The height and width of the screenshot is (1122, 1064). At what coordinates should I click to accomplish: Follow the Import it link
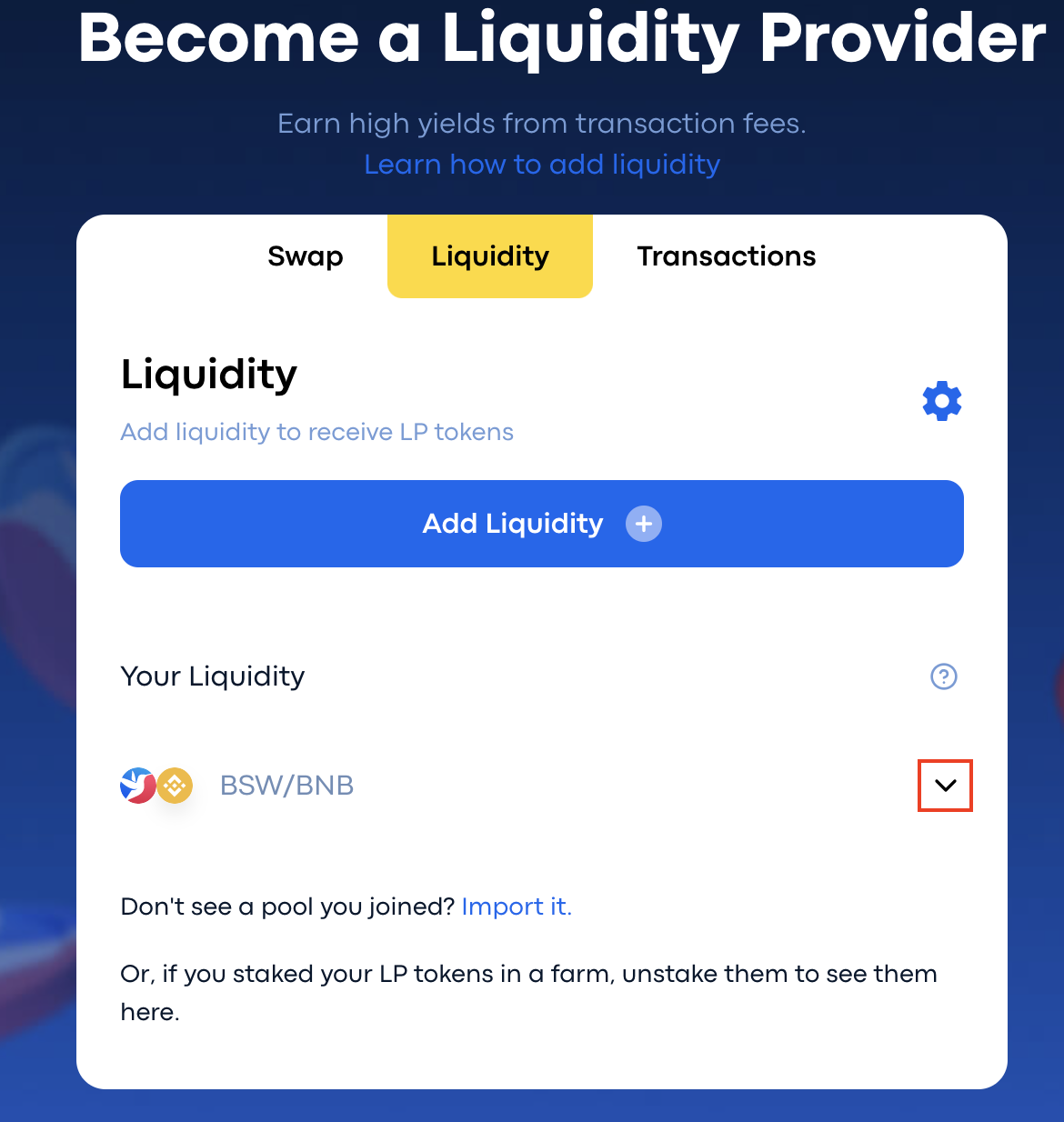(517, 907)
